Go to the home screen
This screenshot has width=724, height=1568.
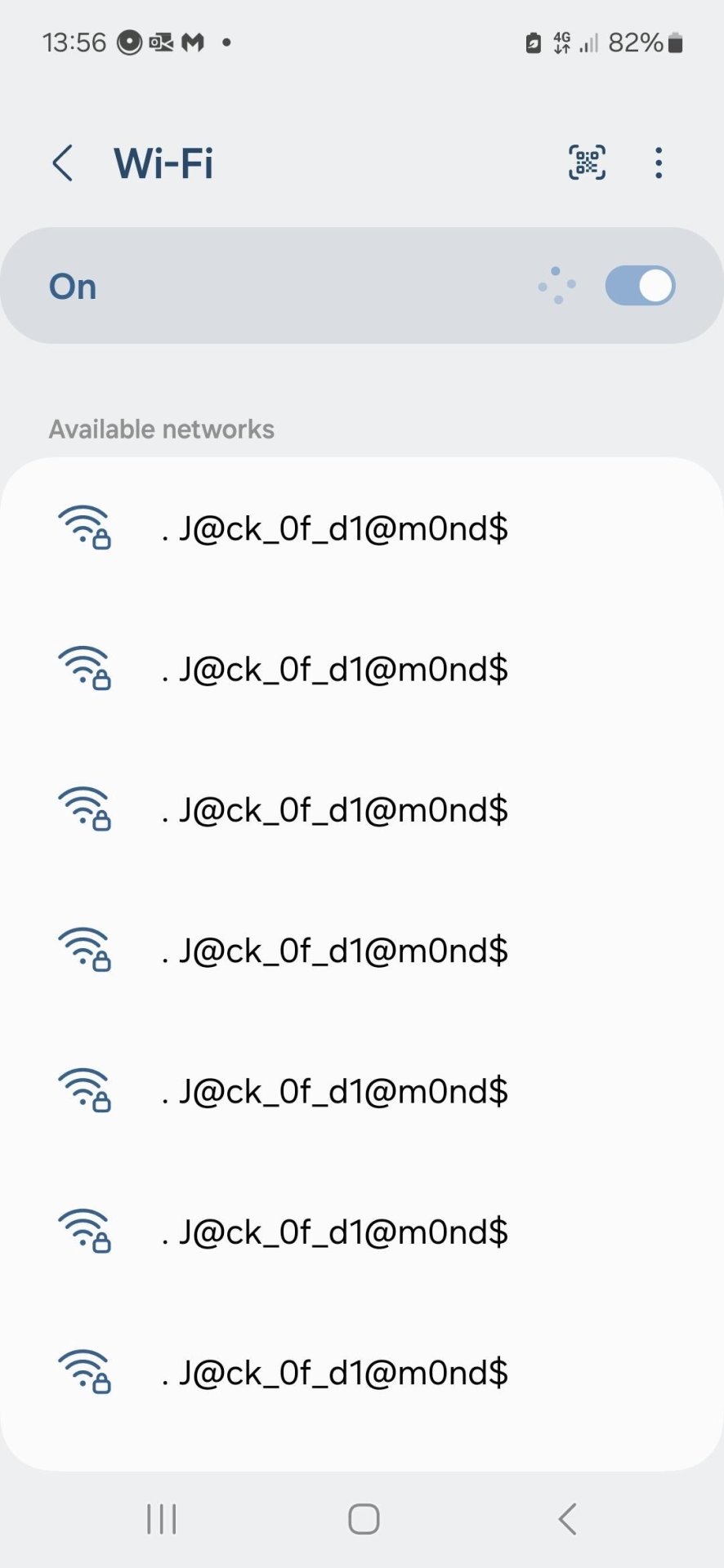364,1519
